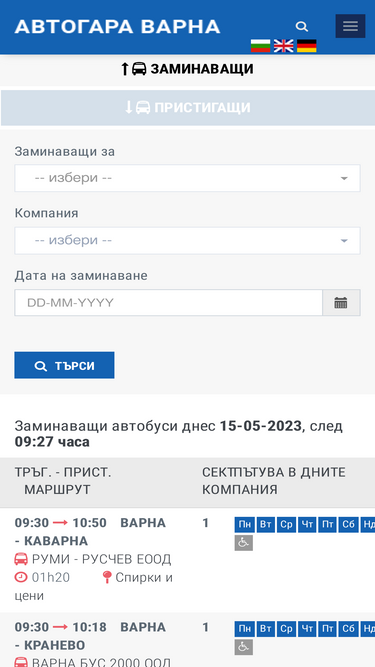Switch language to Bulgarian flag
This screenshot has width=375, height=667.
[x=260, y=46]
